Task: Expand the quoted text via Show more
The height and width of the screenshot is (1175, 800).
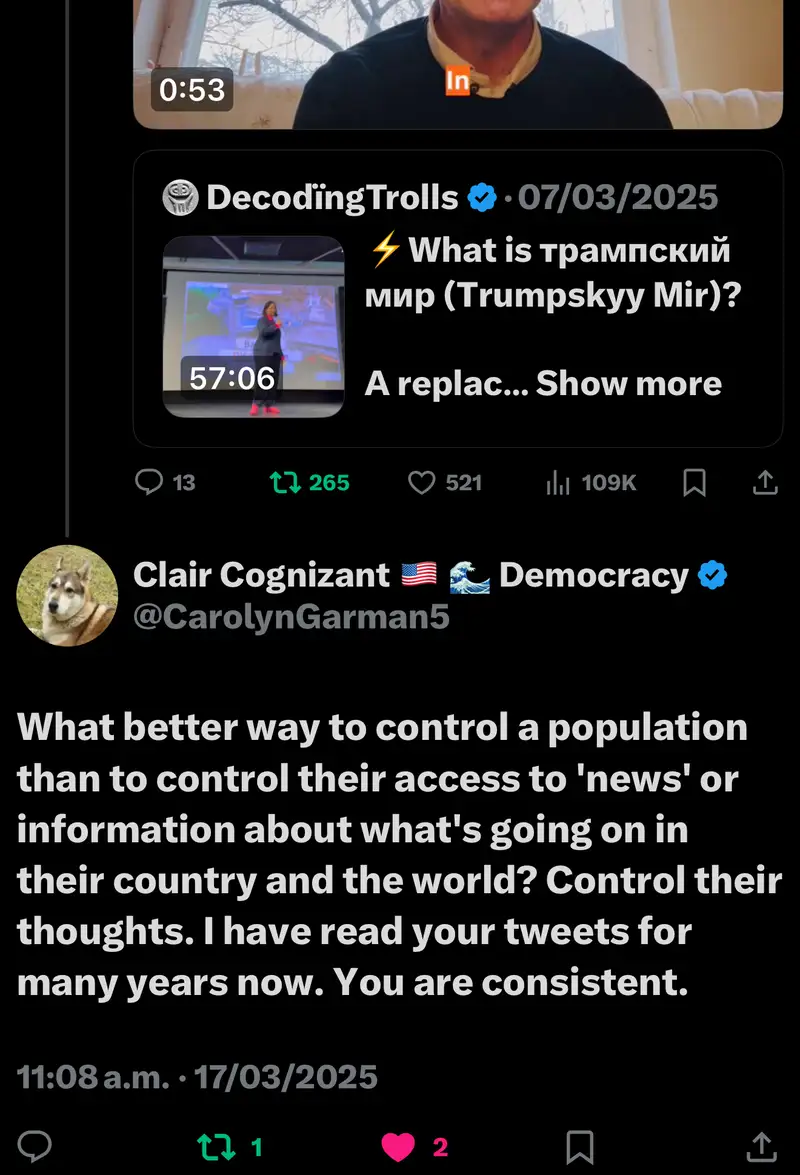Action: click(629, 383)
